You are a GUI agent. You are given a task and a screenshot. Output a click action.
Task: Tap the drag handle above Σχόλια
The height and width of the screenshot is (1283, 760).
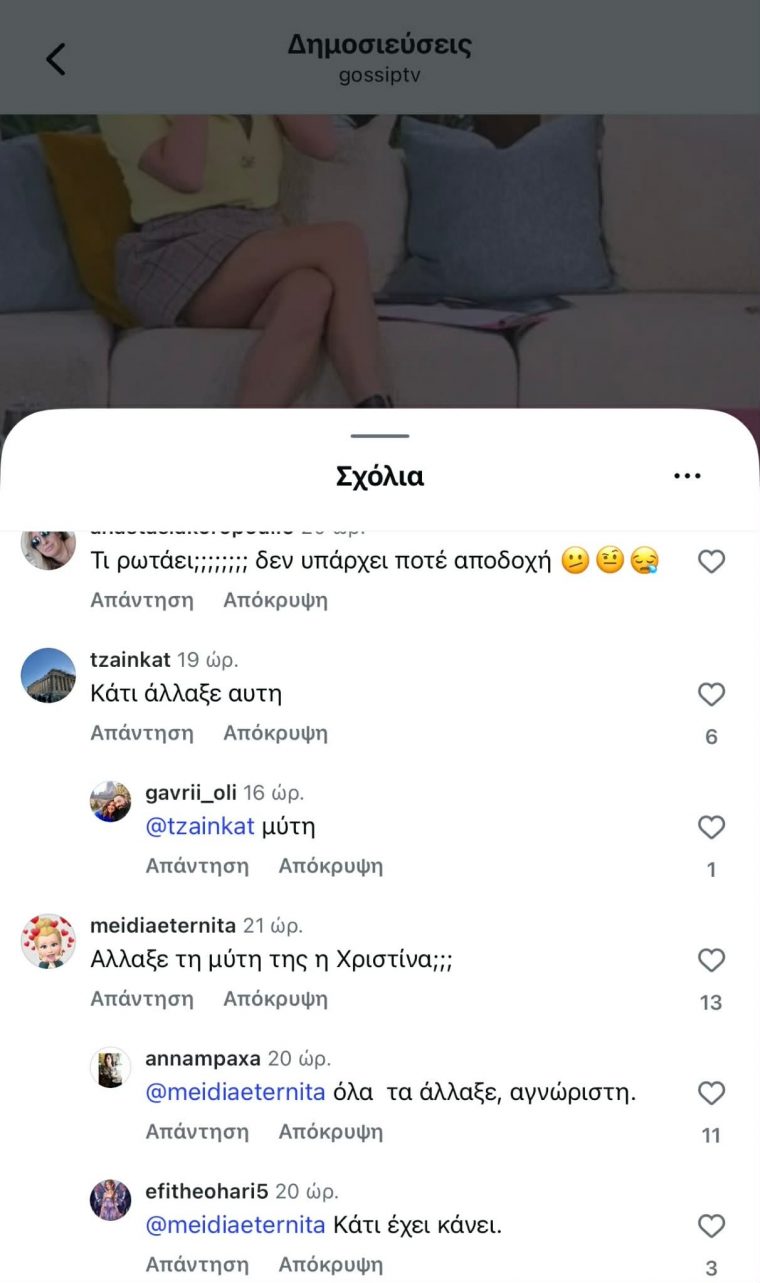(x=380, y=436)
